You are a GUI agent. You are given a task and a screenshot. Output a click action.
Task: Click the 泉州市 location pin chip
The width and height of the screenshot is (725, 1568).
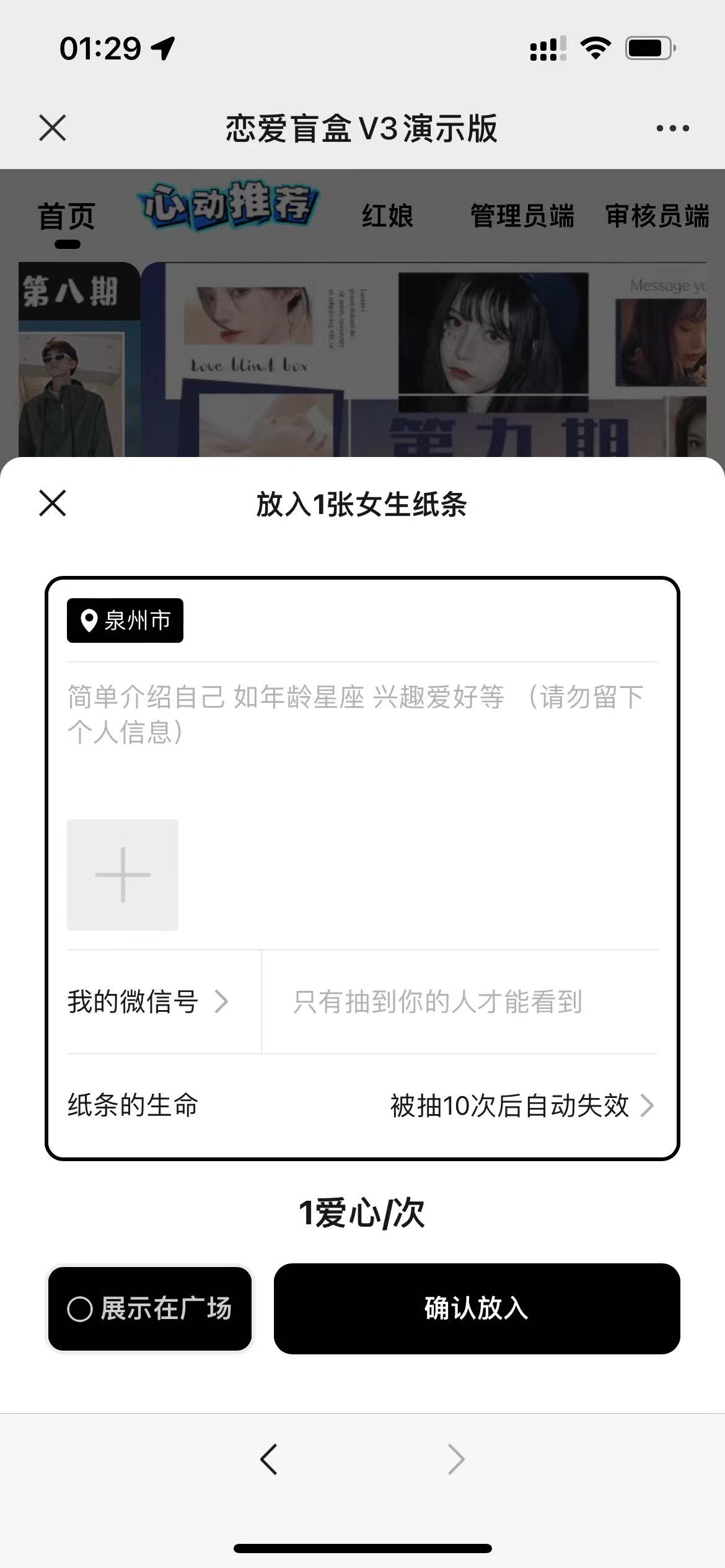(123, 620)
